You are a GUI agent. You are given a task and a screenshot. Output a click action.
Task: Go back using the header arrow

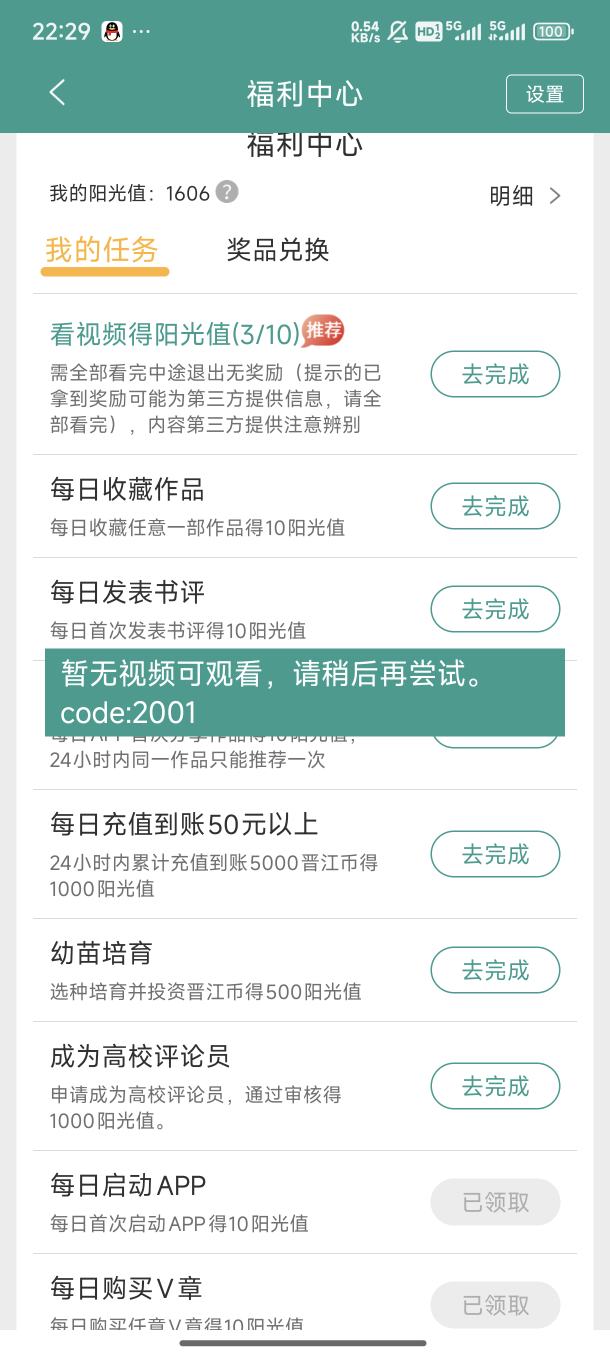pos(57,93)
